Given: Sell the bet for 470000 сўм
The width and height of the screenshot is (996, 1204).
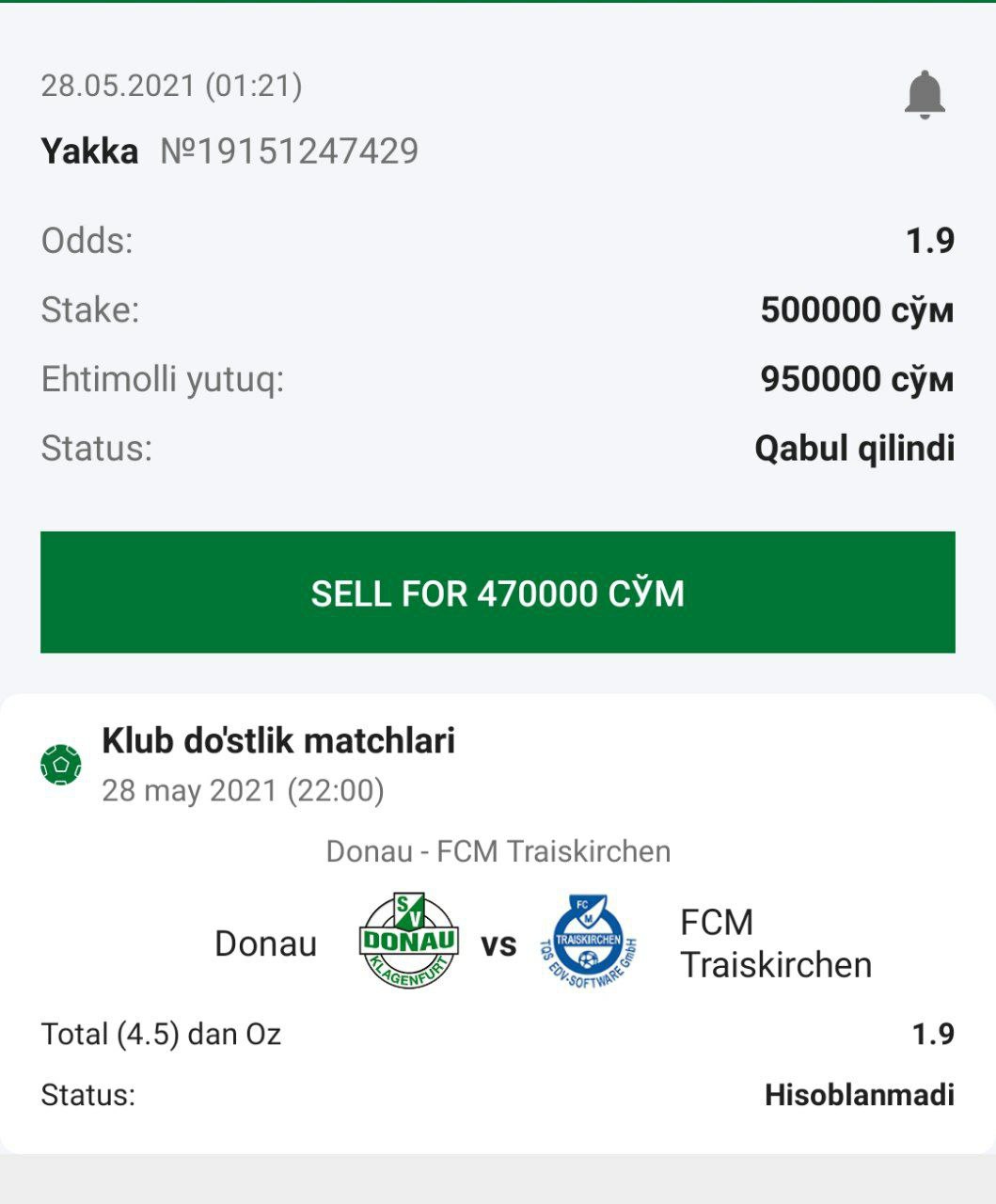Looking at the screenshot, I should tap(498, 593).
